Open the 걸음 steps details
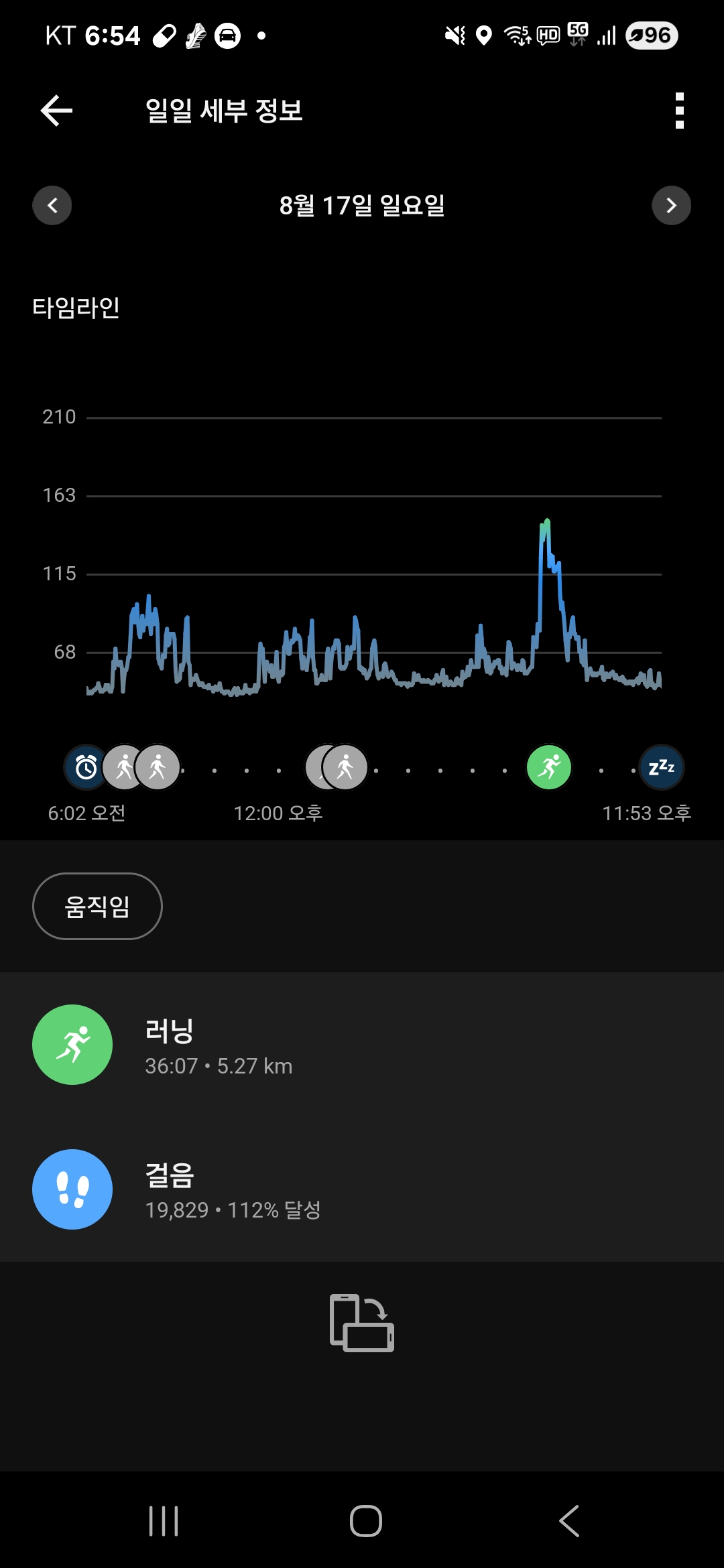 click(x=362, y=1189)
